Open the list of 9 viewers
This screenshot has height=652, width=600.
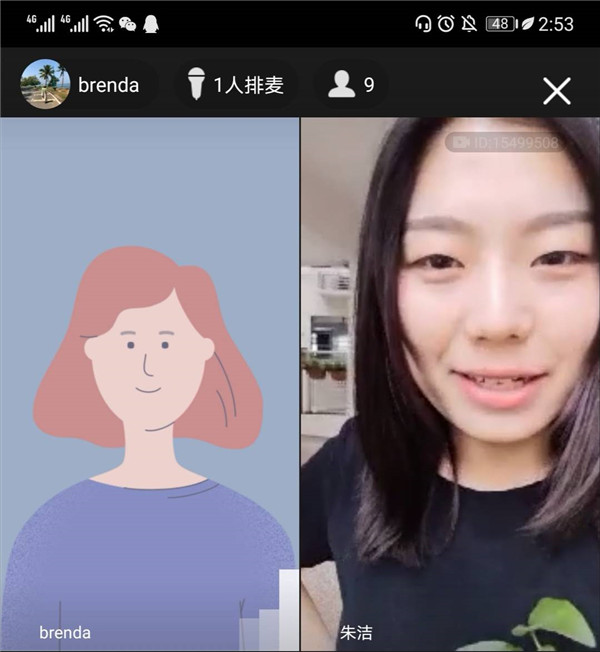[x=351, y=85]
